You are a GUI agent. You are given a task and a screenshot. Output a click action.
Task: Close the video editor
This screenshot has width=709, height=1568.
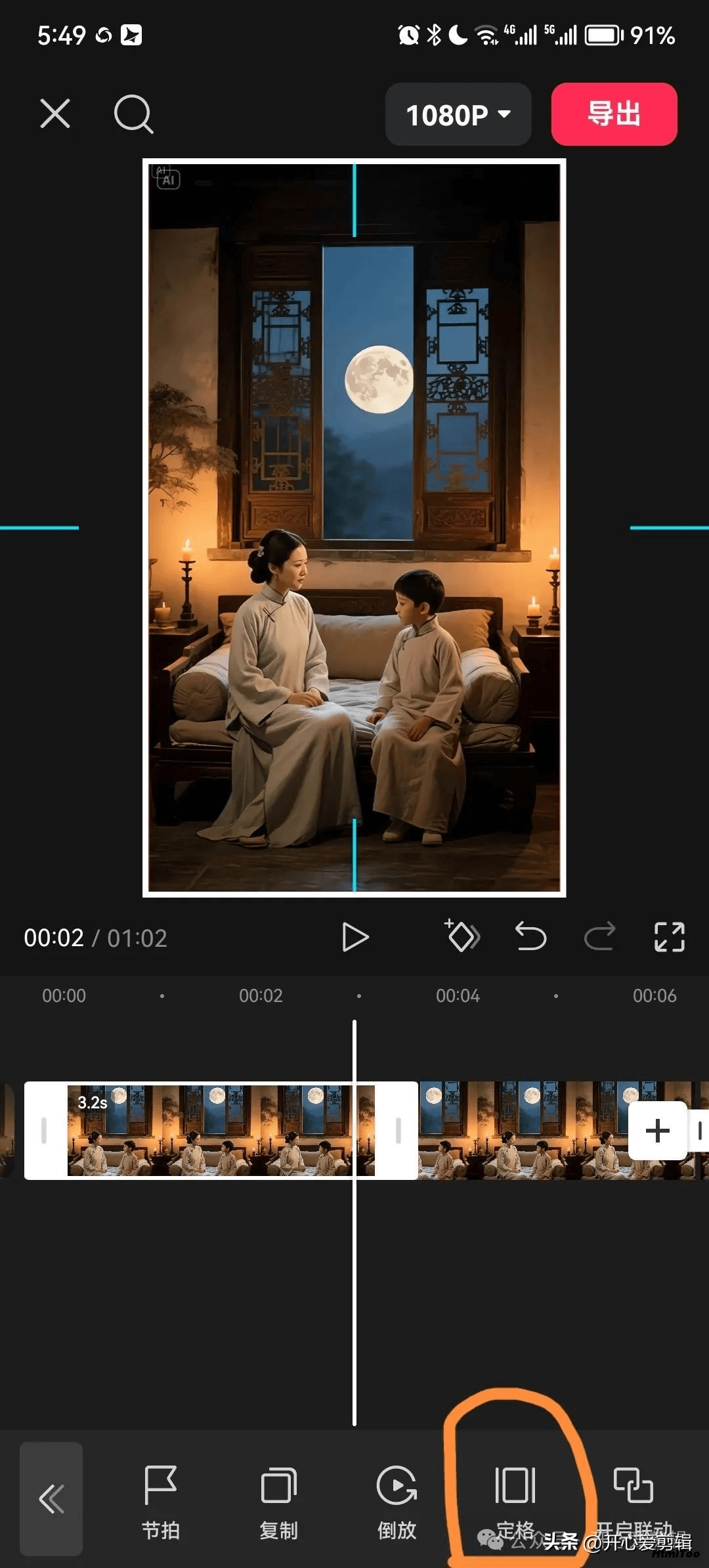pyautogui.click(x=55, y=114)
